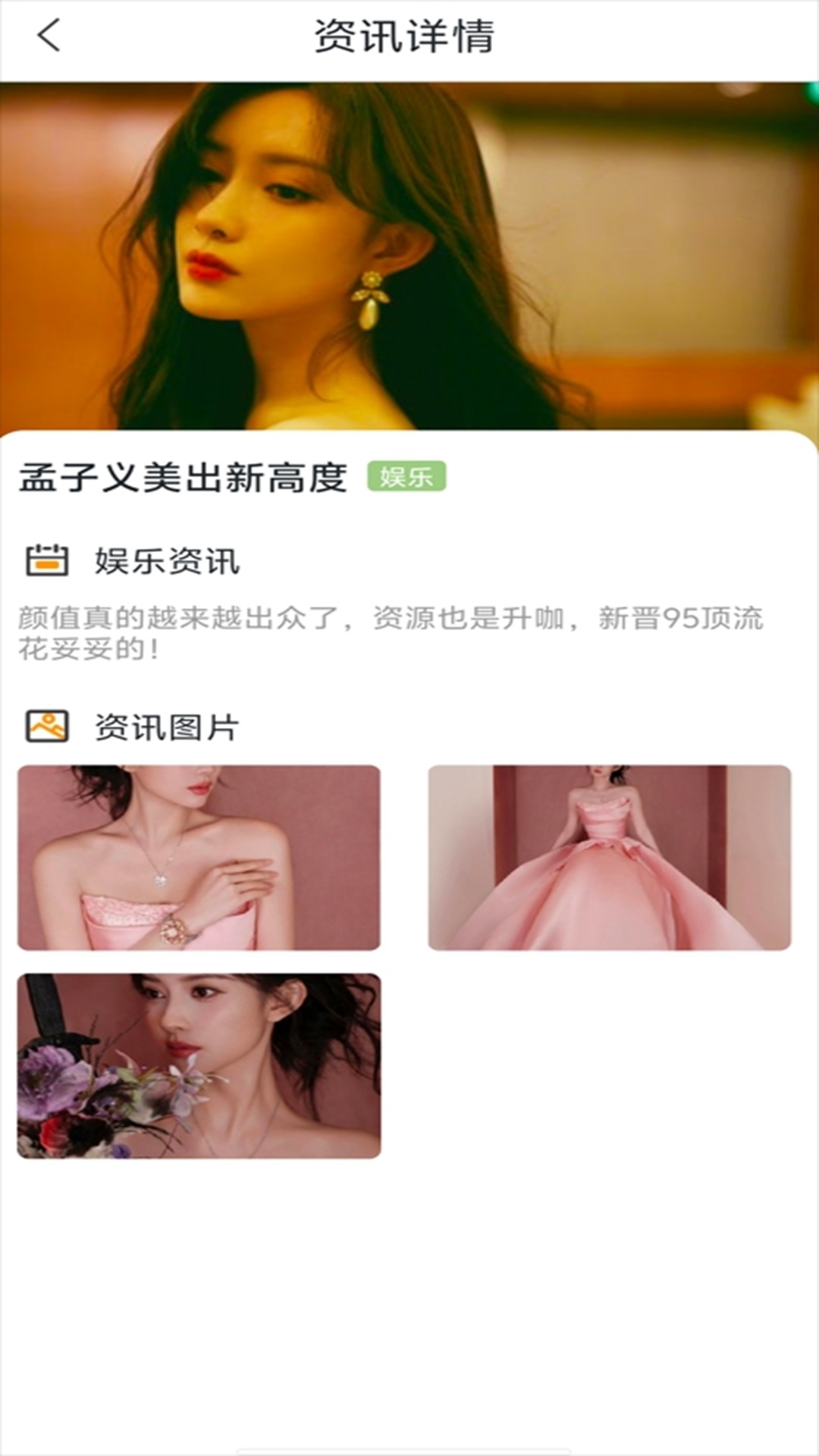Open the necklace close-up news photo

point(199,858)
